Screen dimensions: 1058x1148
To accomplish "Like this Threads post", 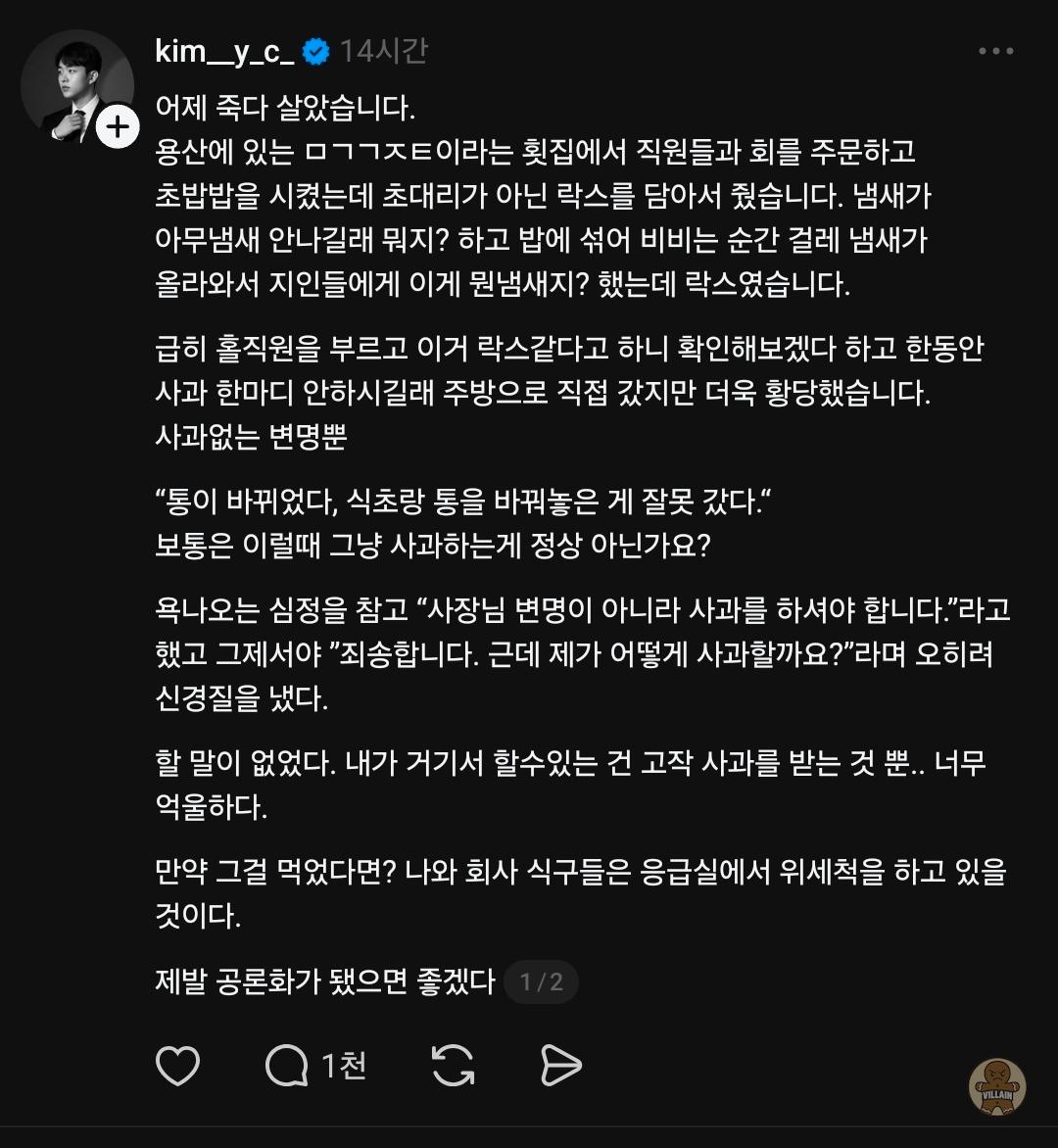I will click(178, 1066).
